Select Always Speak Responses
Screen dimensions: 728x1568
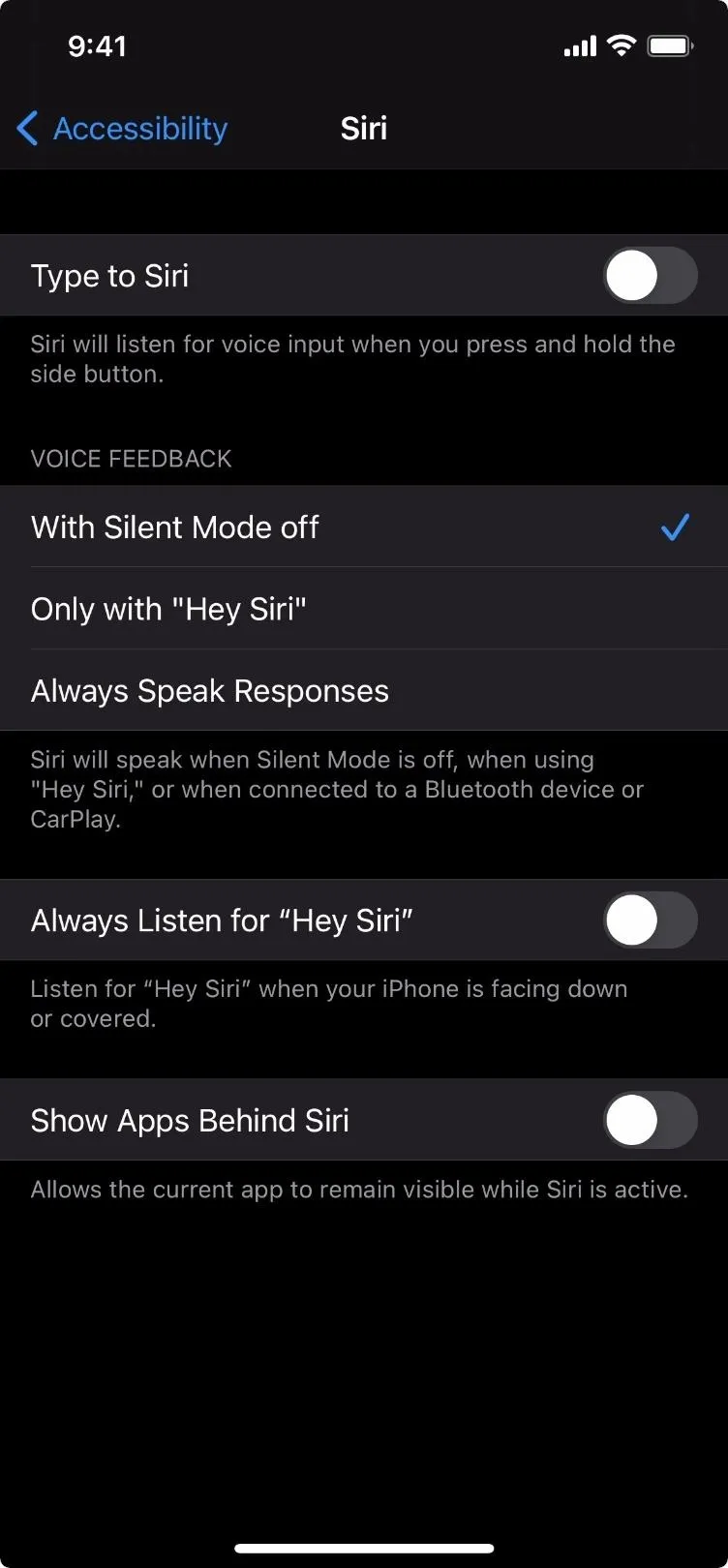click(364, 690)
